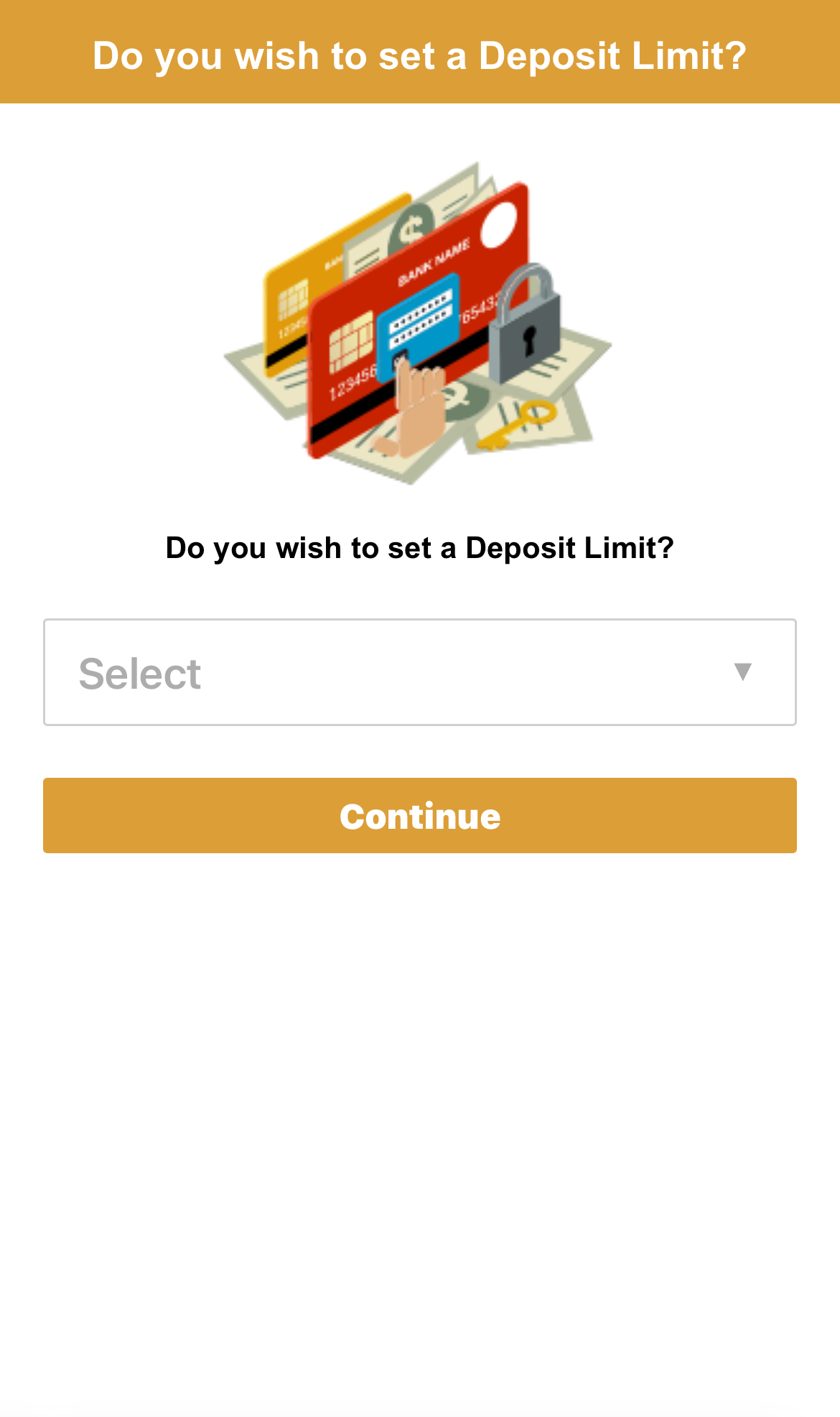Click the orange header bar title
840x1417 pixels.
[420, 54]
